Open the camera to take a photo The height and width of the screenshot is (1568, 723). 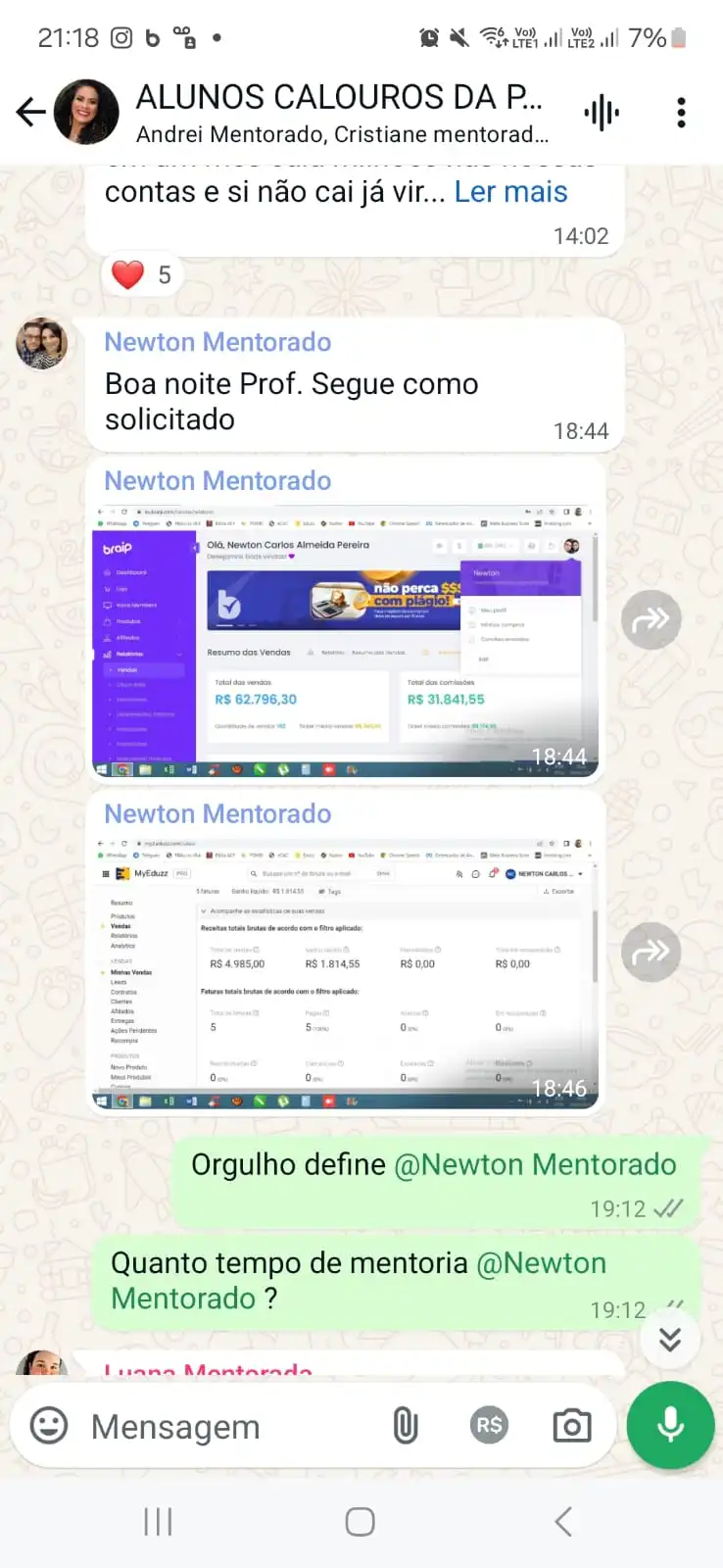click(572, 1426)
